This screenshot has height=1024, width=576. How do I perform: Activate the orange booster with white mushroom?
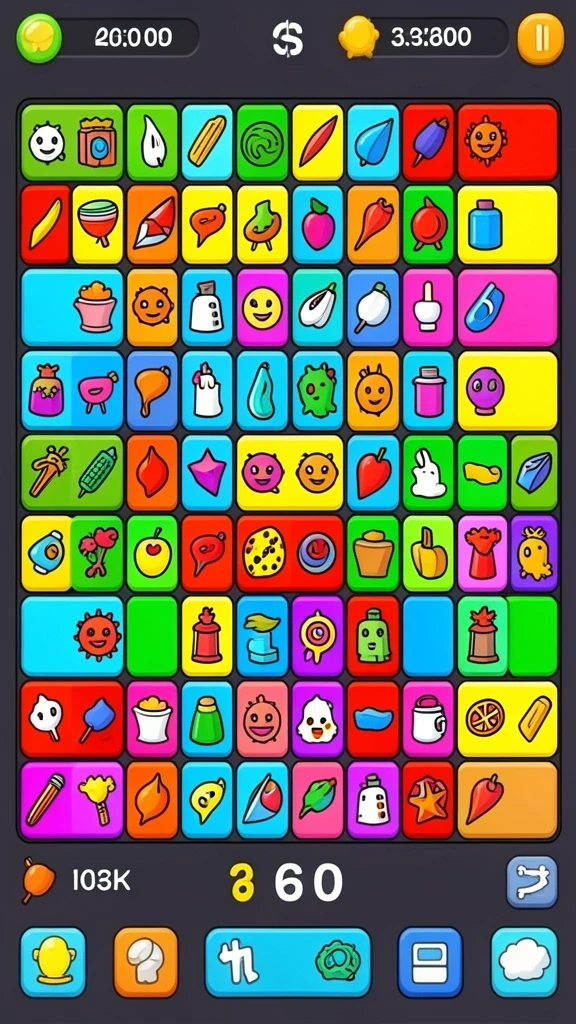[146, 962]
